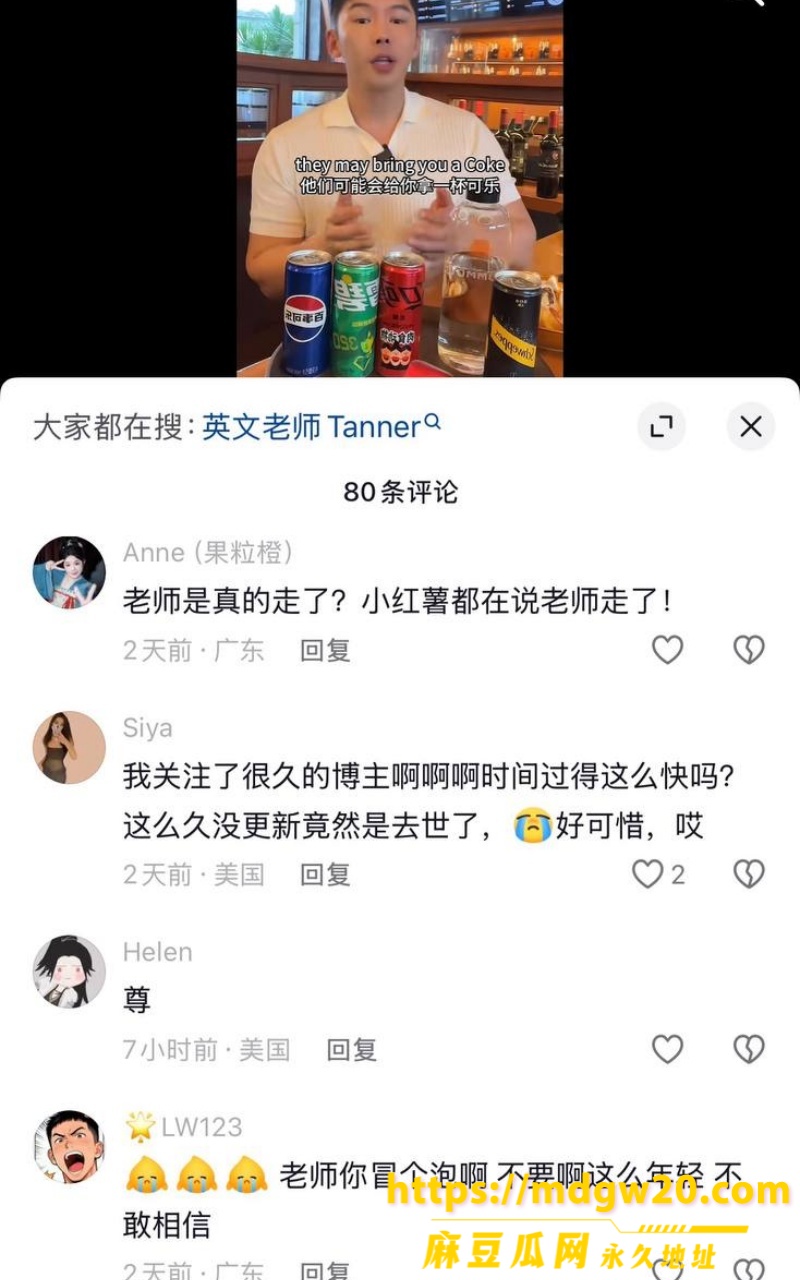Expand the comments panel to full screen
Viewport: 800px width, 1280px height.
(661, 427)
